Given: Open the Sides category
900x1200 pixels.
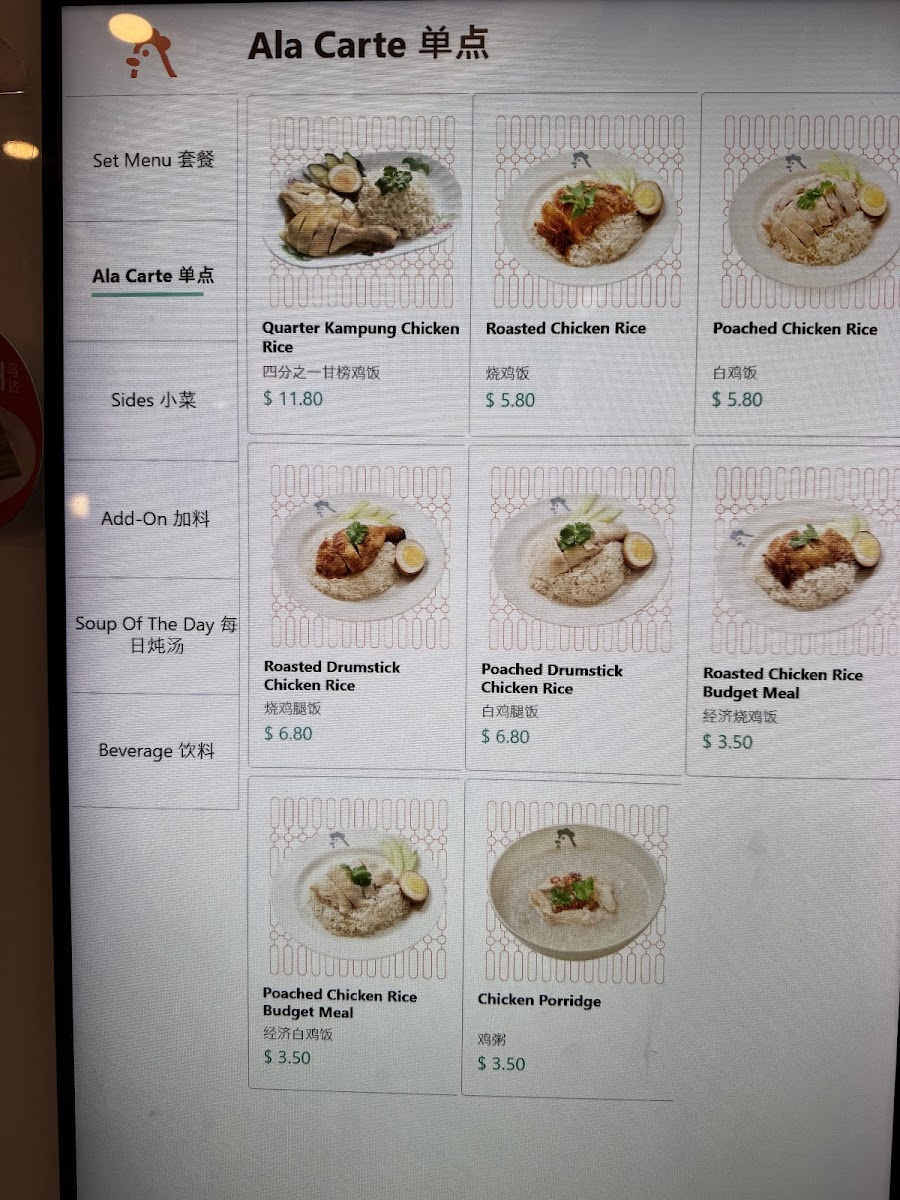Looking at the screenshot, I should pos(152,400).
